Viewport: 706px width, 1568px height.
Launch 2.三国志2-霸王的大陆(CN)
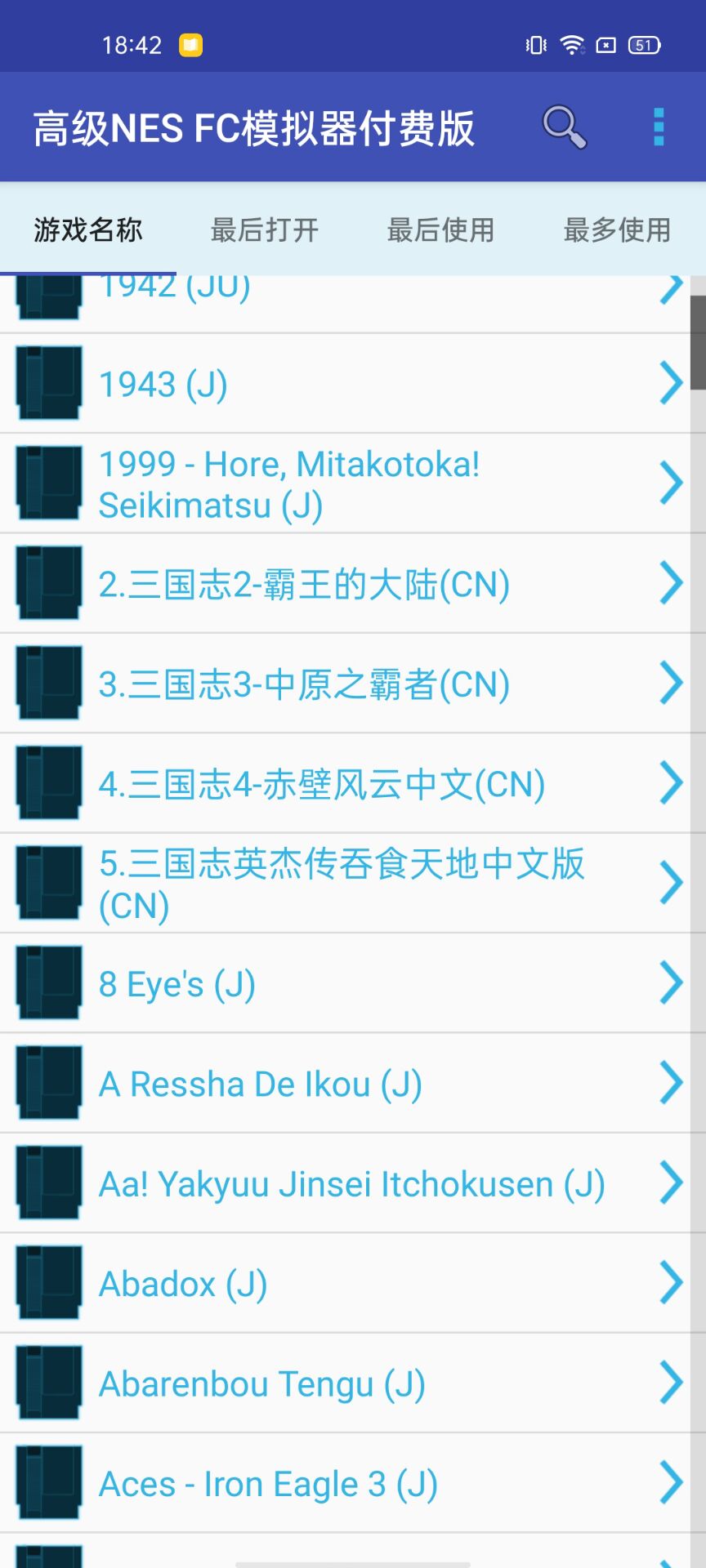pyautogui.click(x=346, y=584)
